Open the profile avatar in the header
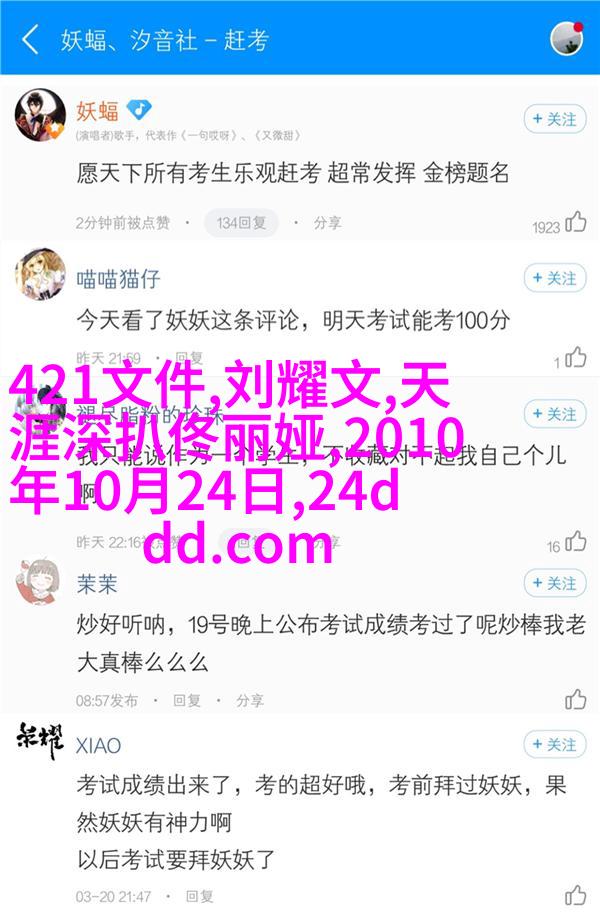Image resolution: width=600 pixels, height=915 pixels. pyautogui.click(x=567, y=39)
